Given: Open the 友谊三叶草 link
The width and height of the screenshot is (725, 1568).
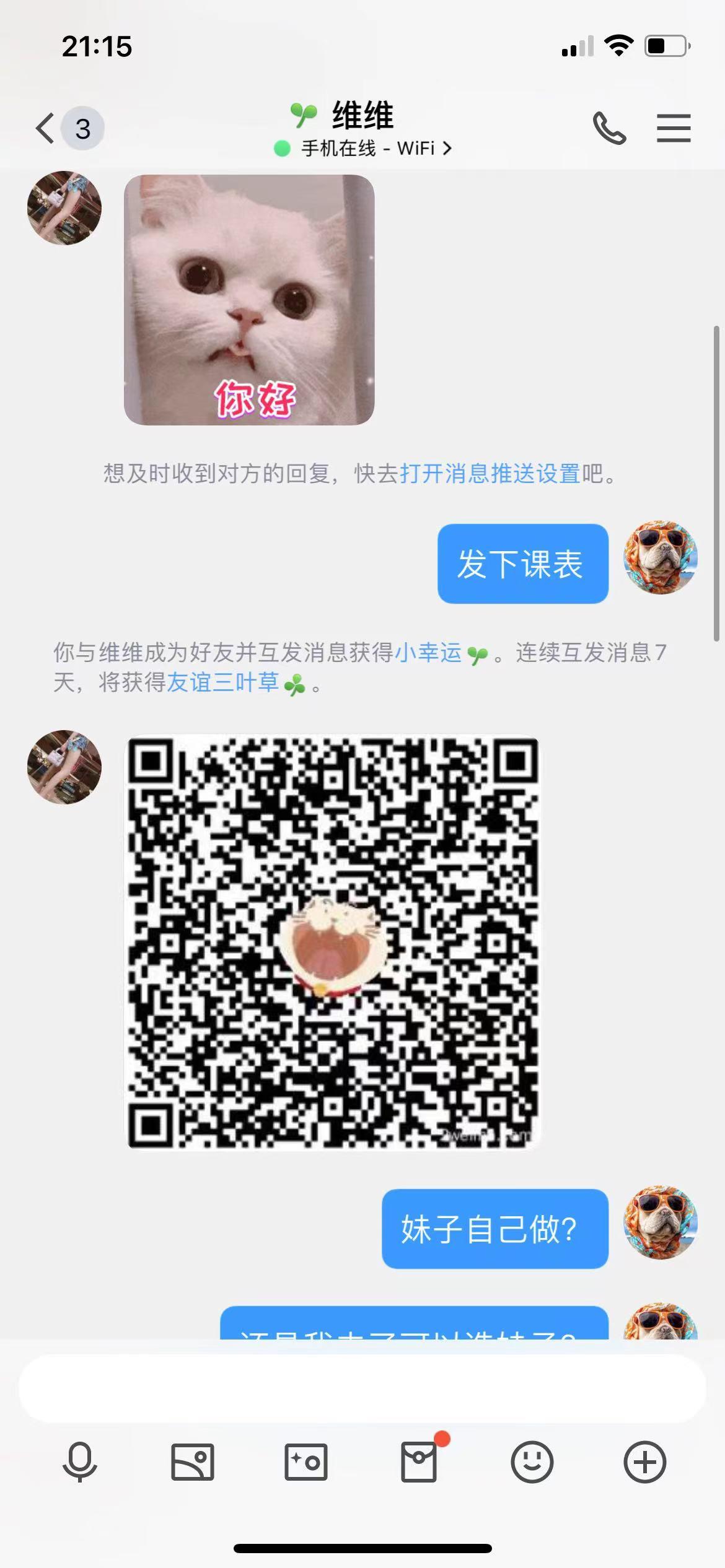Looking at the screenshot, I should click(x=223, y=683).
